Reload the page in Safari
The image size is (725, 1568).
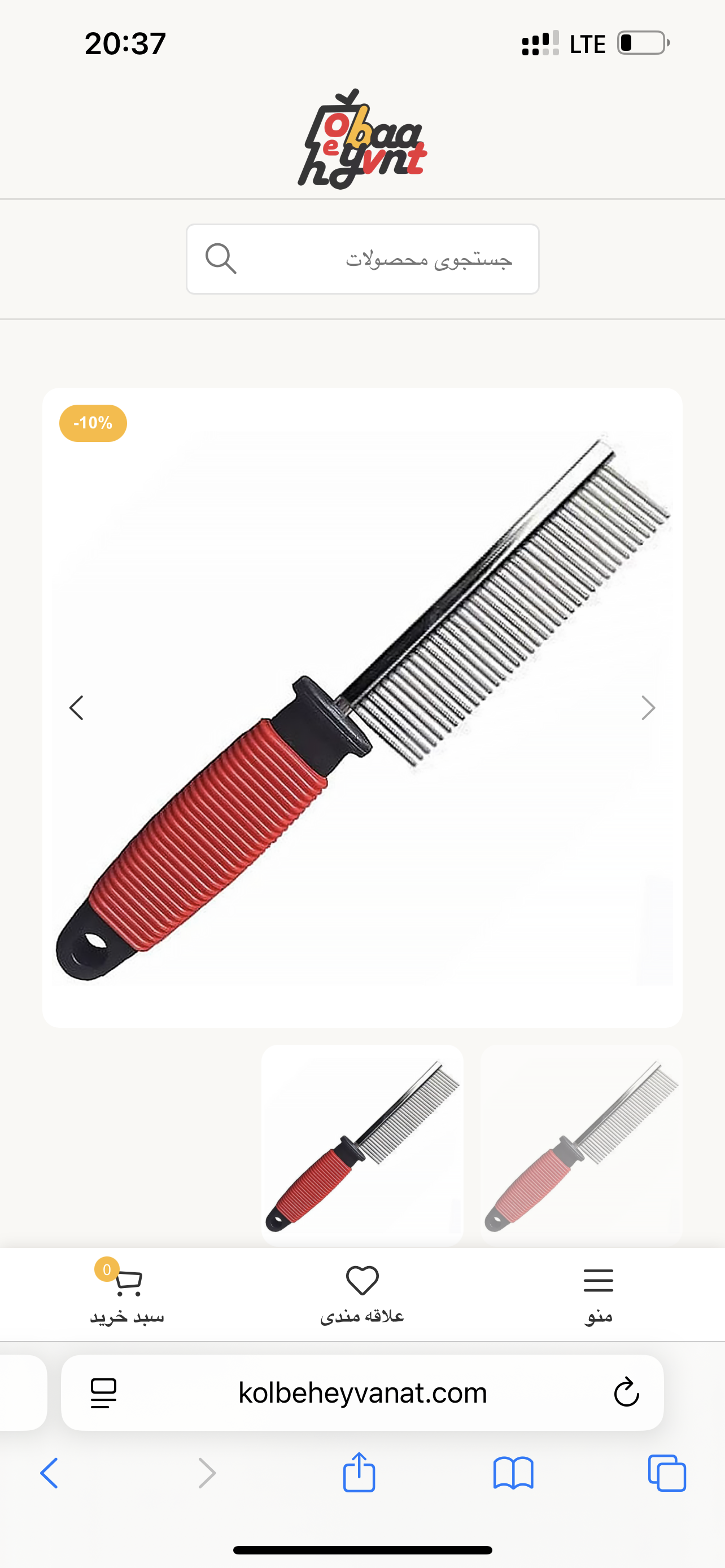tap(626, 1392)
